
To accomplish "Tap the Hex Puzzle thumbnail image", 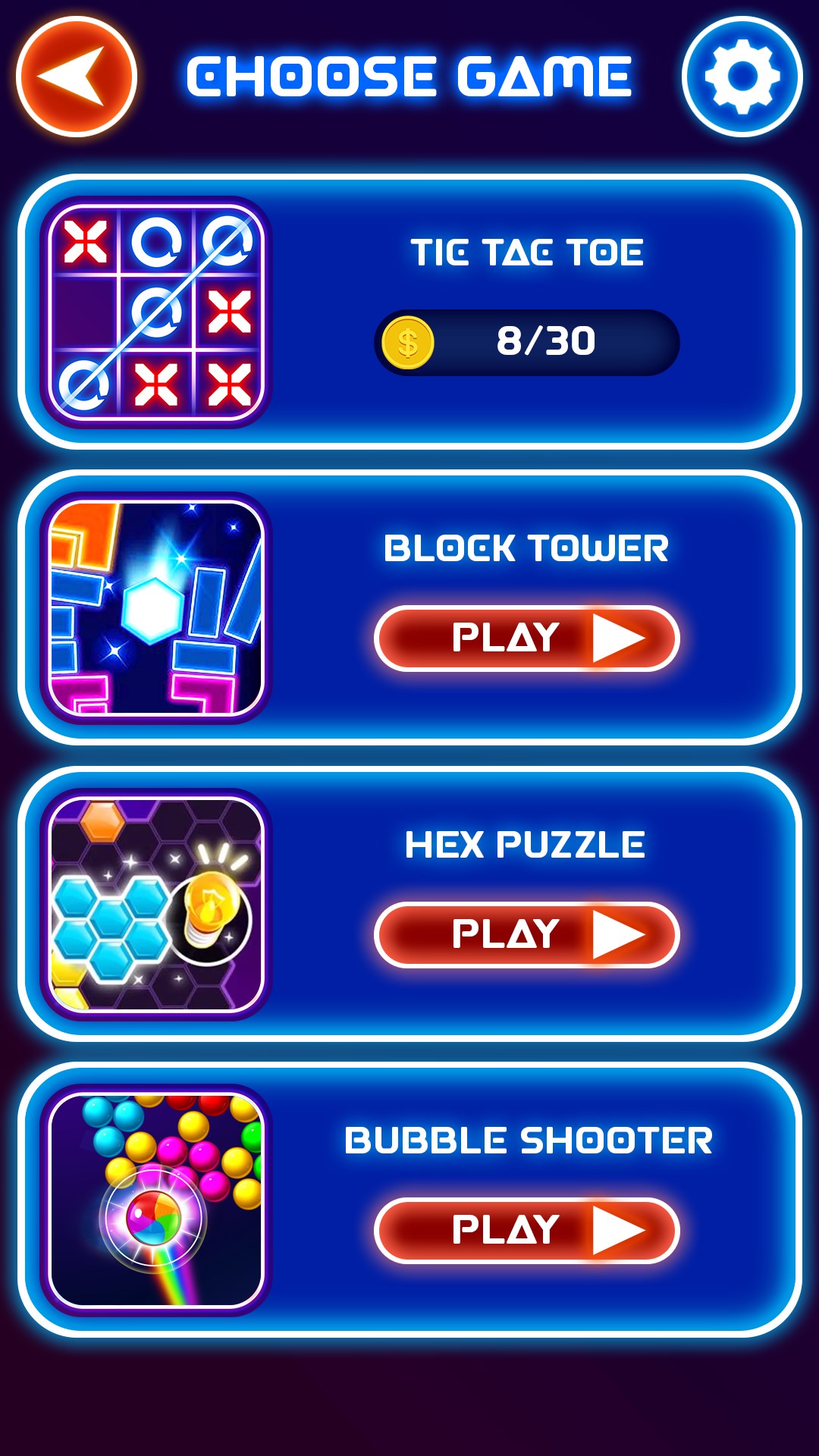I will pyautogui.click(x=156, y=904).
